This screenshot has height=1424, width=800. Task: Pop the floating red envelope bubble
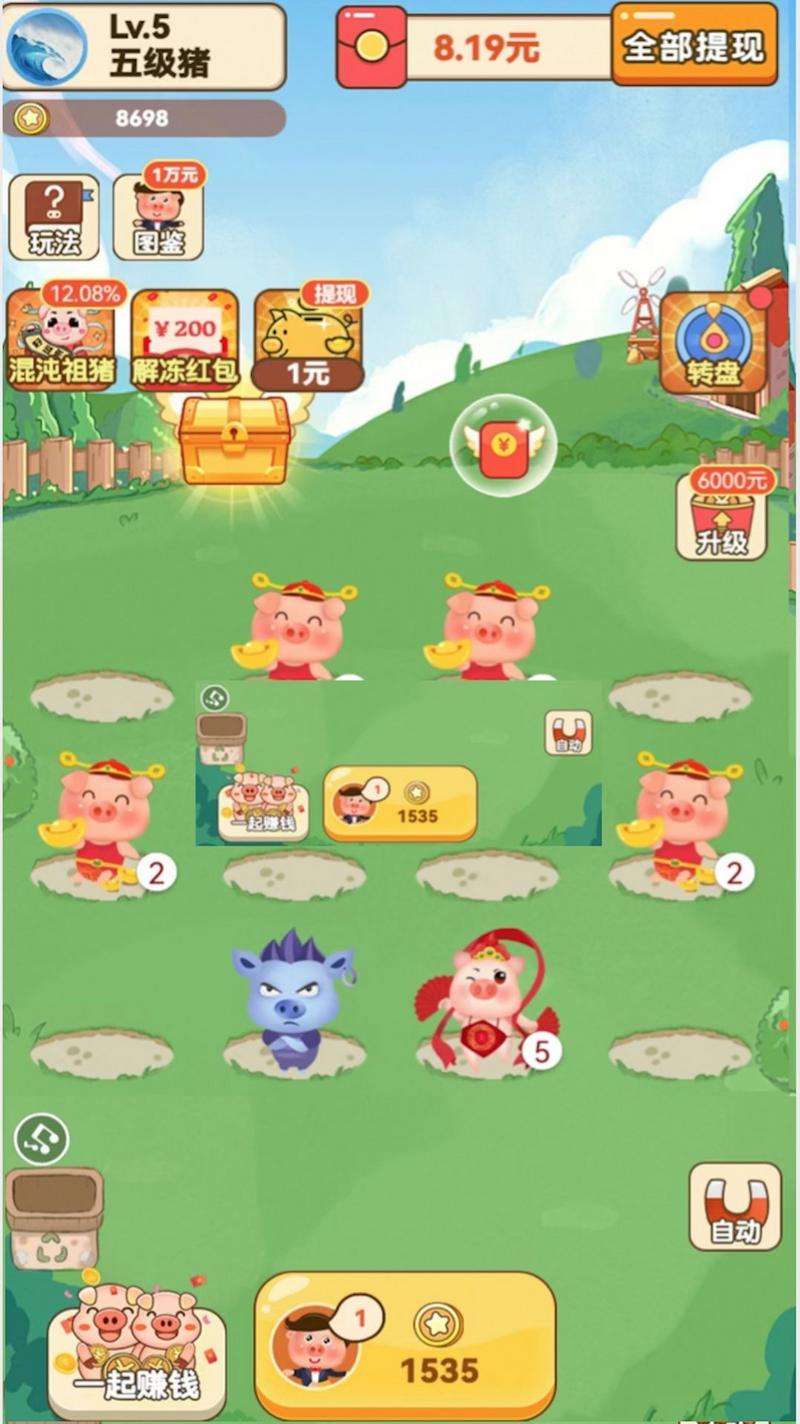tap(502, 446)
